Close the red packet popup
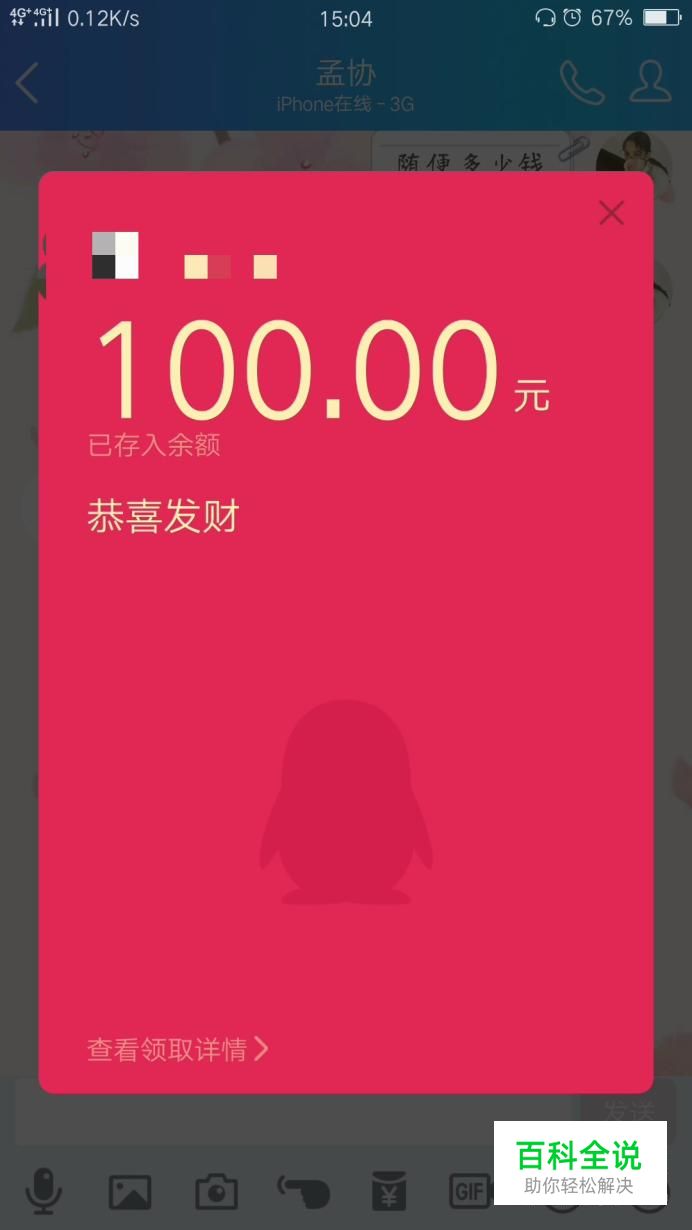Viewport: 692px width, 1230px height. [611, 213]
